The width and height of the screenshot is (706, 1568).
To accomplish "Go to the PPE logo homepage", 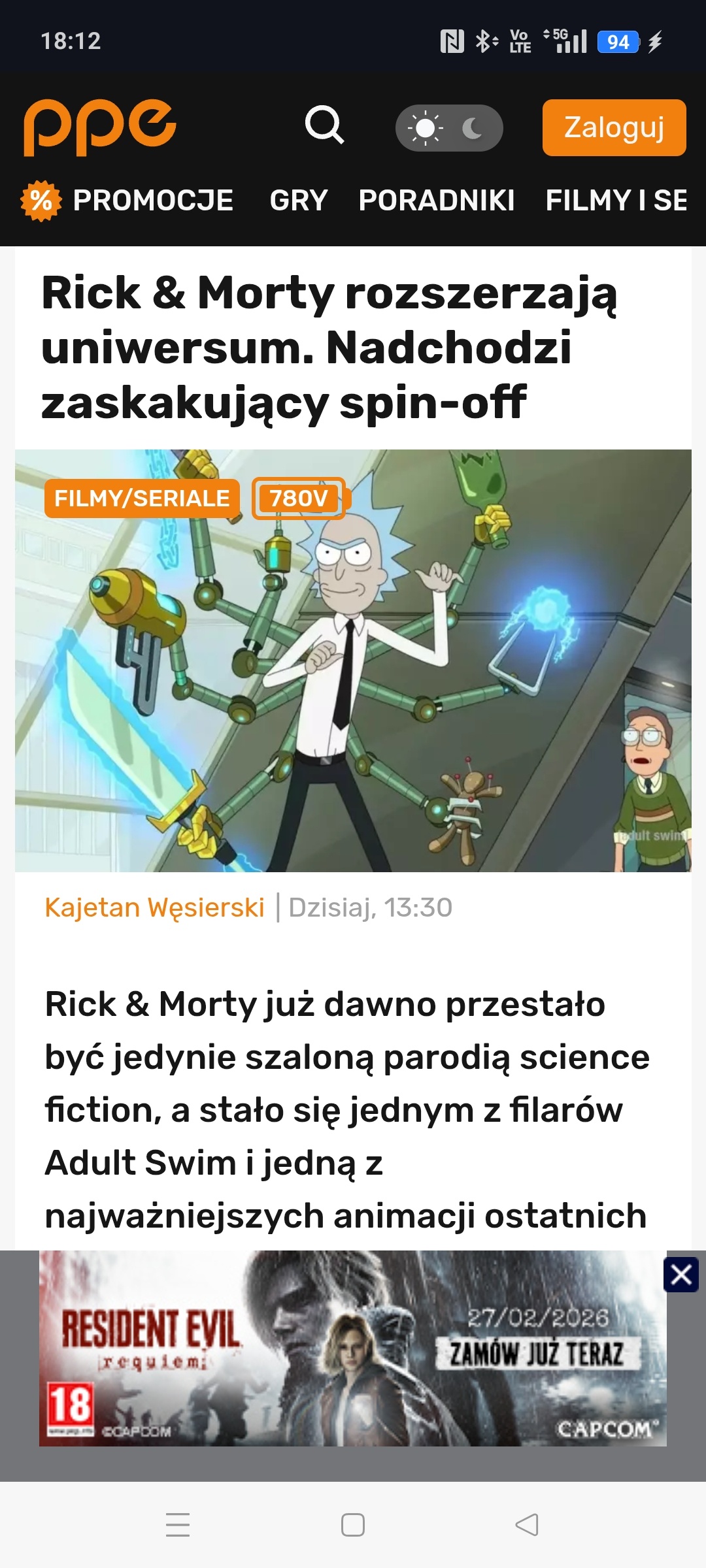I will pos(99,127).
